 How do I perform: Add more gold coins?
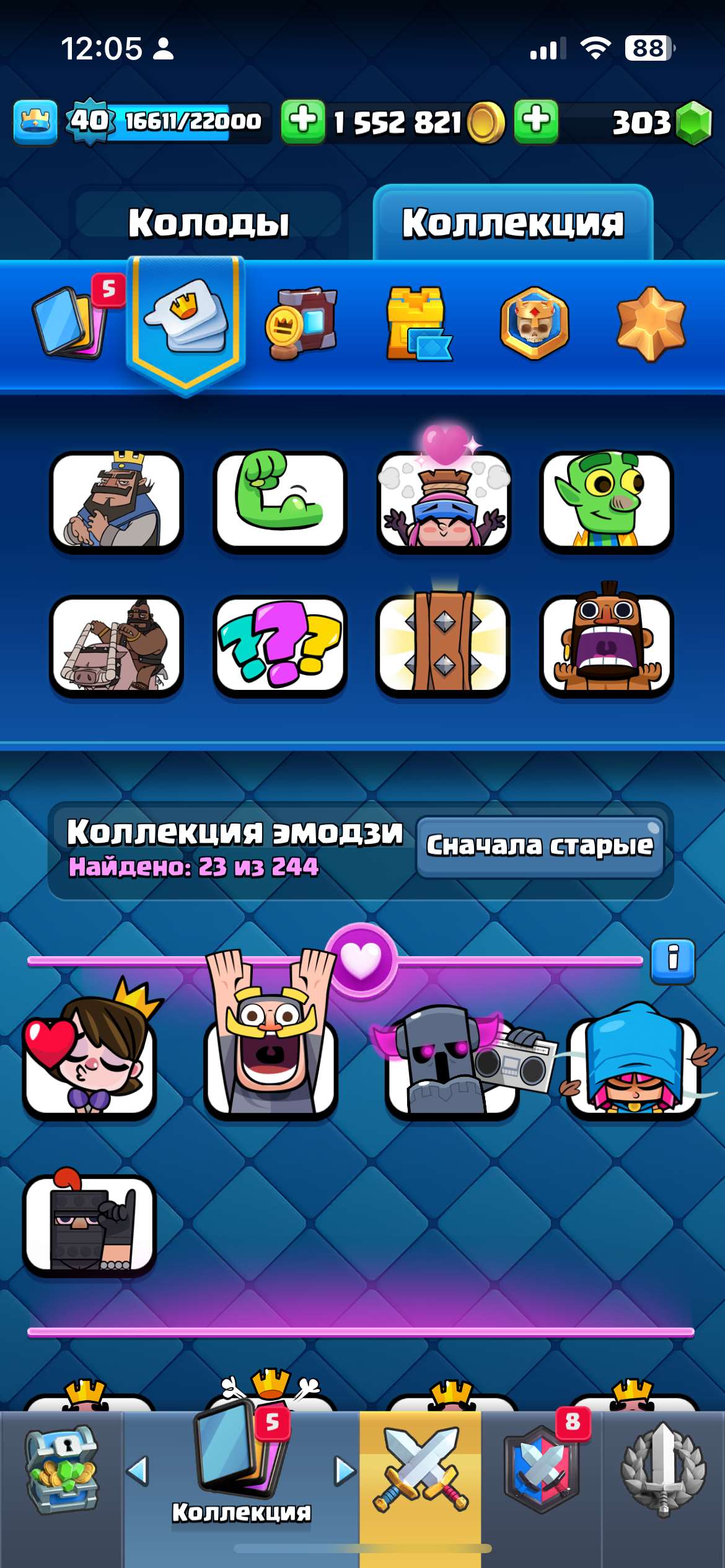pyautogui.click(x=303, y=121)
